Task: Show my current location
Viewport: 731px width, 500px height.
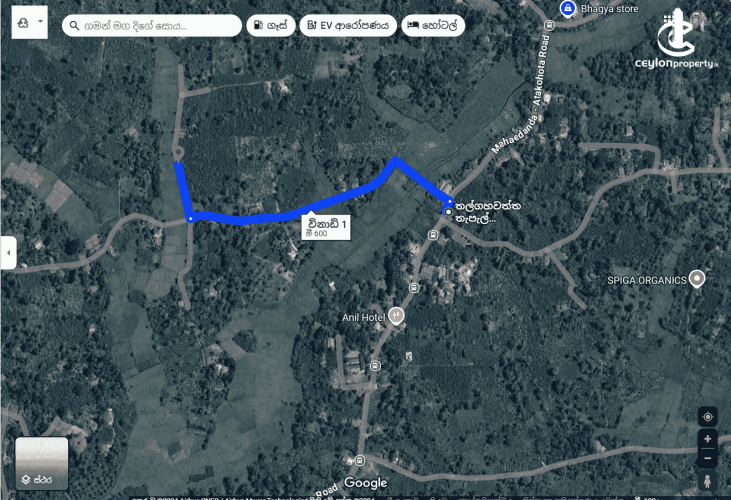Action: point(708,416)
